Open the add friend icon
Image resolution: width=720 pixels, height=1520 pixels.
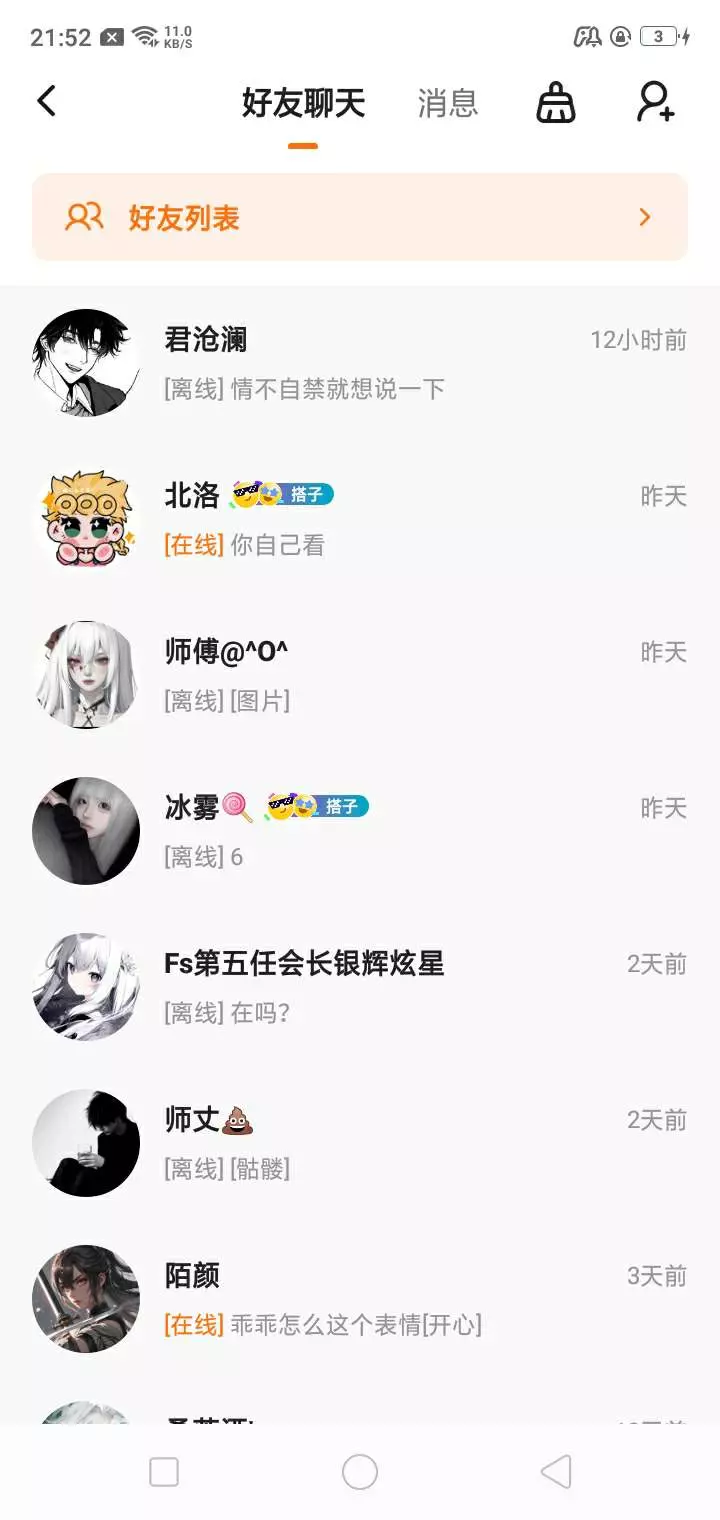click(x=656, y=102)
